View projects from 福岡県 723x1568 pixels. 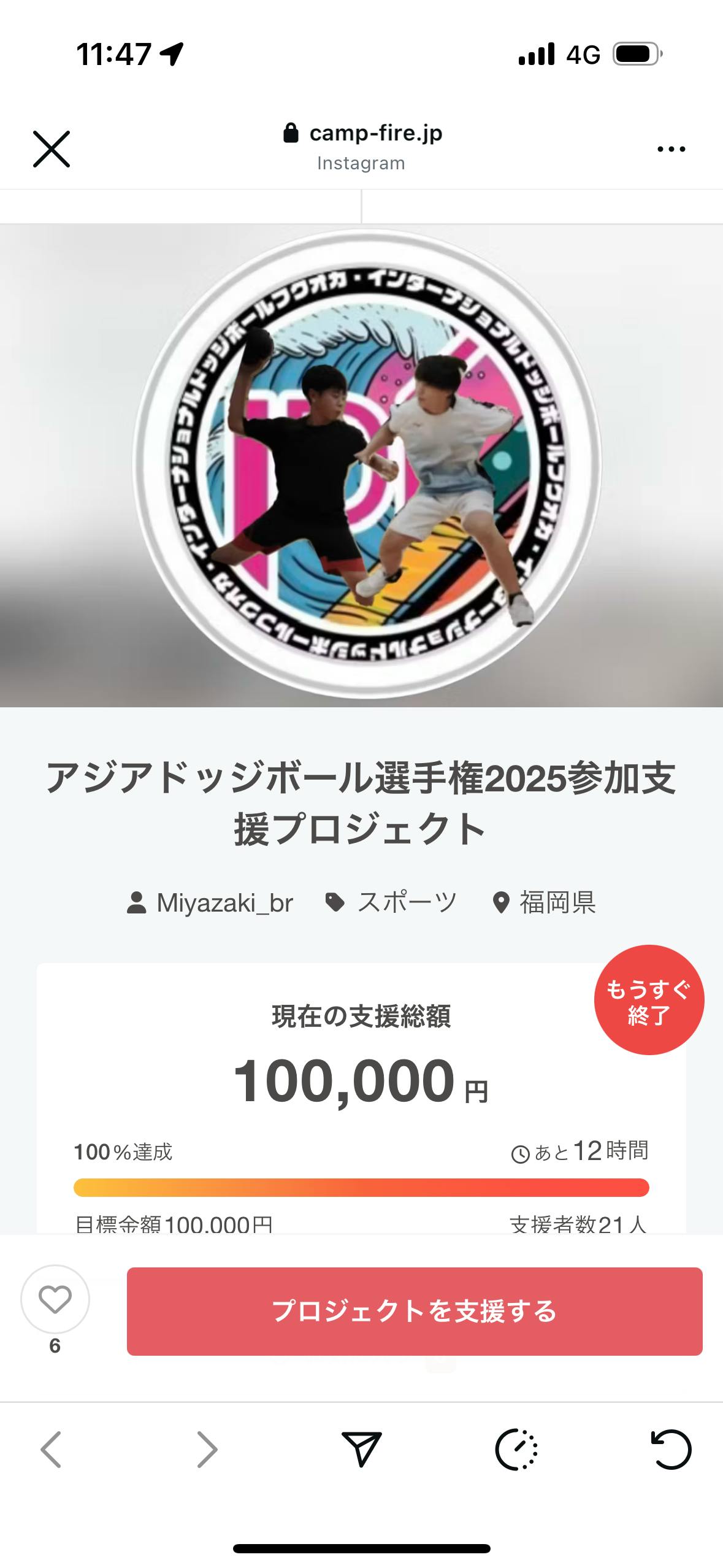pos(545,903)
